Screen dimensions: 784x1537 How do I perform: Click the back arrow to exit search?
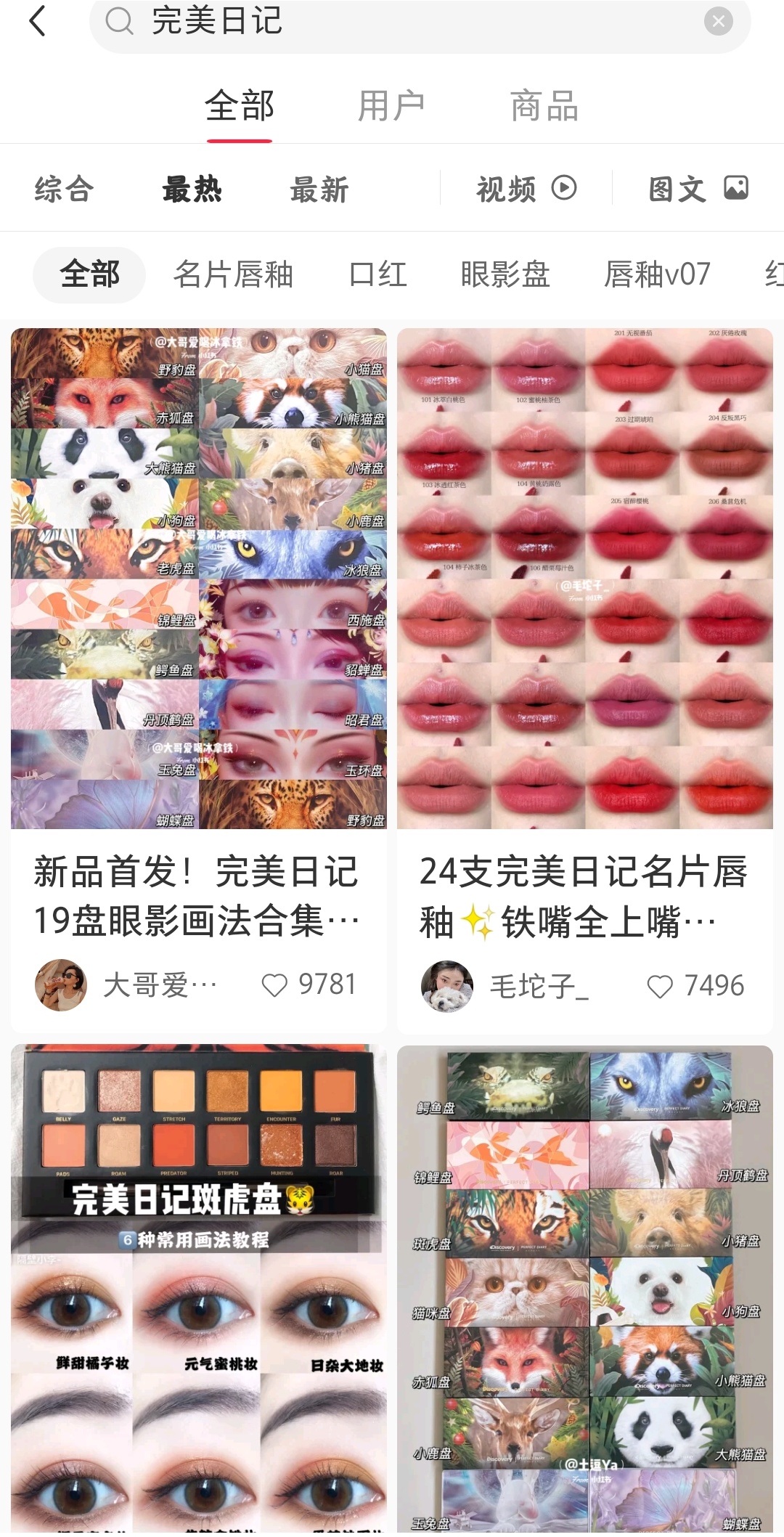[x=38, y=21]
